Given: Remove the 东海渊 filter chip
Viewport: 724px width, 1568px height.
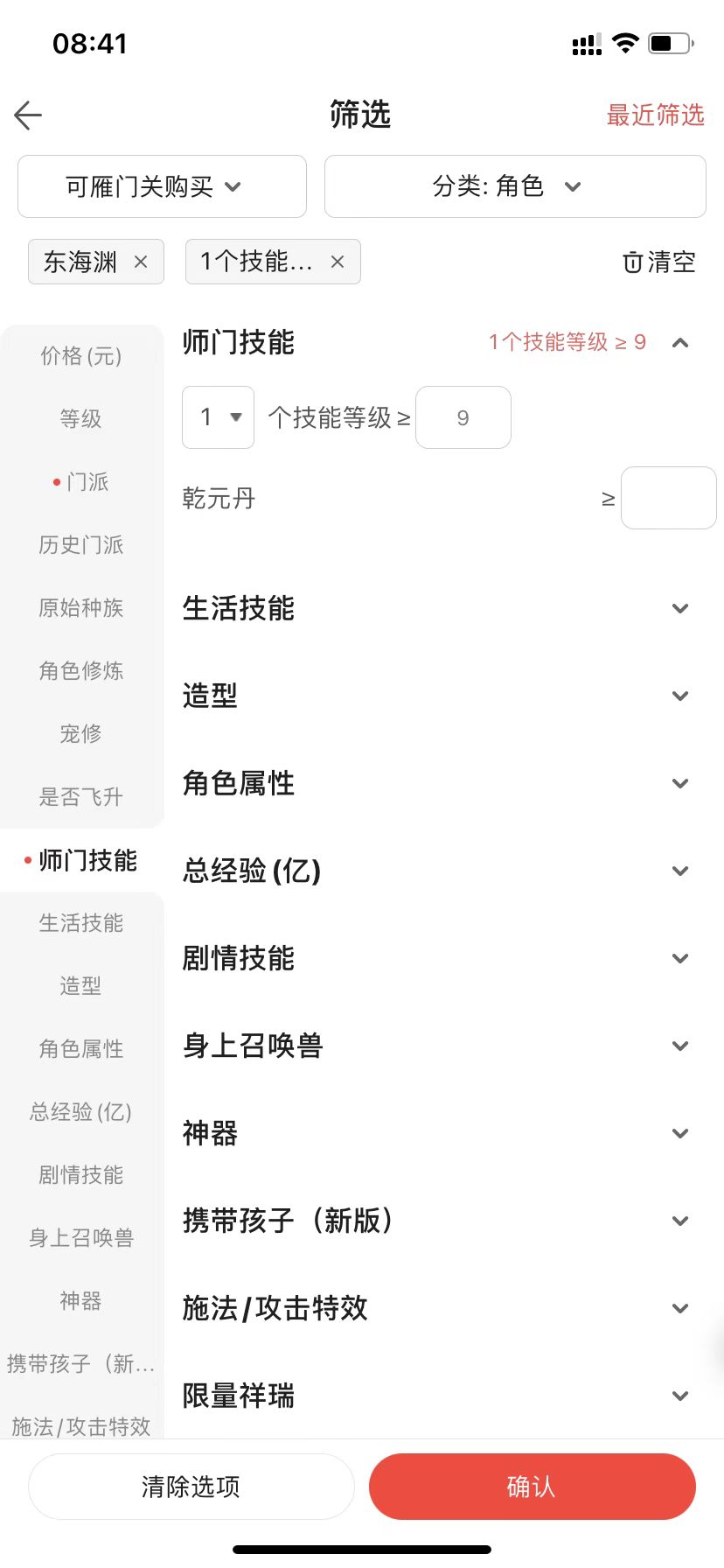Looking at the screenshot, I should 141,262.
